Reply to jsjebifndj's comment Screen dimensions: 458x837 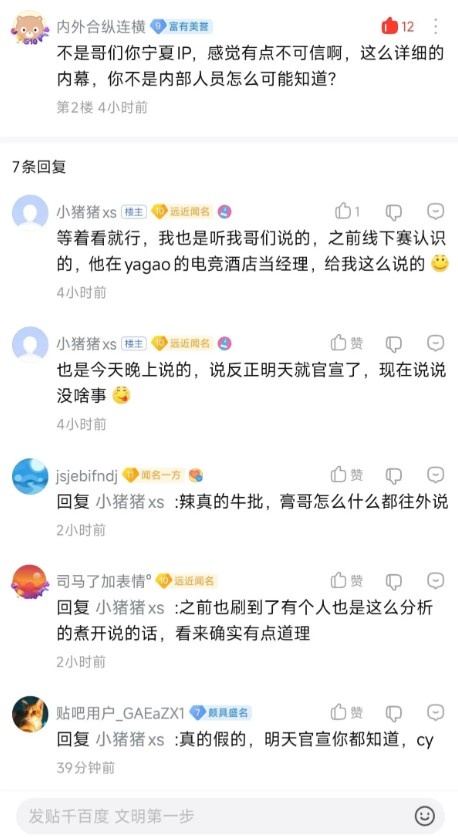436,475
